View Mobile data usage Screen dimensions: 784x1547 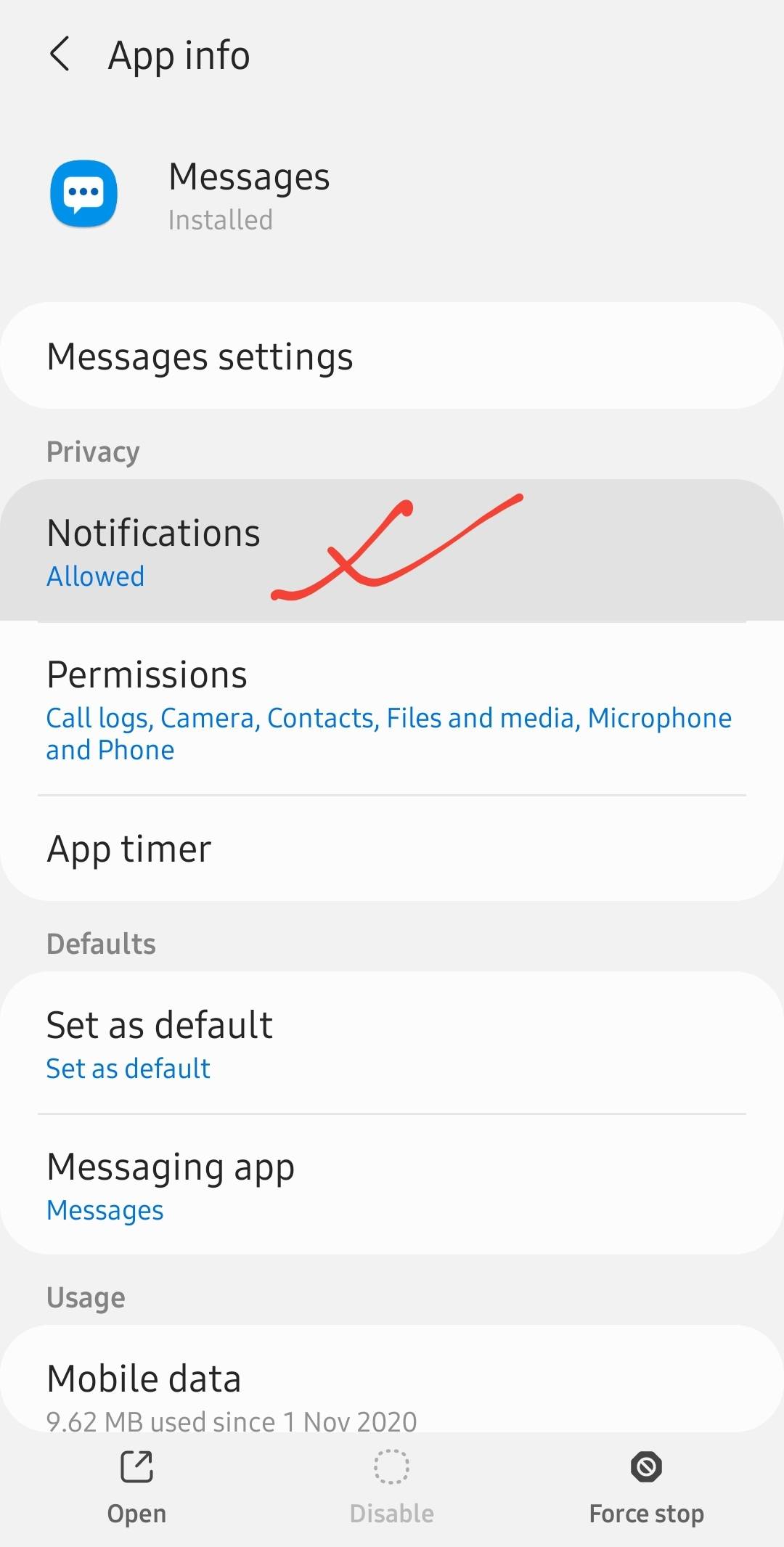point(392,1390)
